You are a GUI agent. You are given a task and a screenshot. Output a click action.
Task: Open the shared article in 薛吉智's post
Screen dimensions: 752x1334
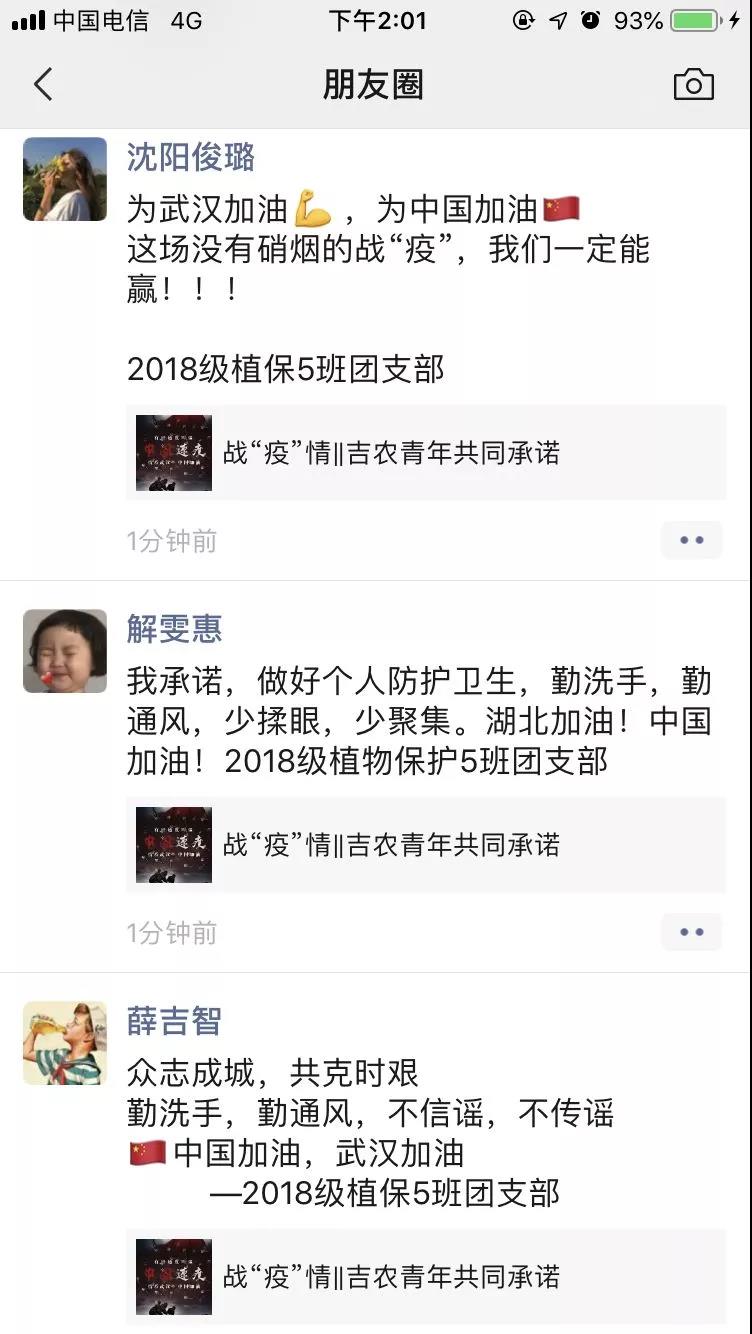coord(426,1277)
